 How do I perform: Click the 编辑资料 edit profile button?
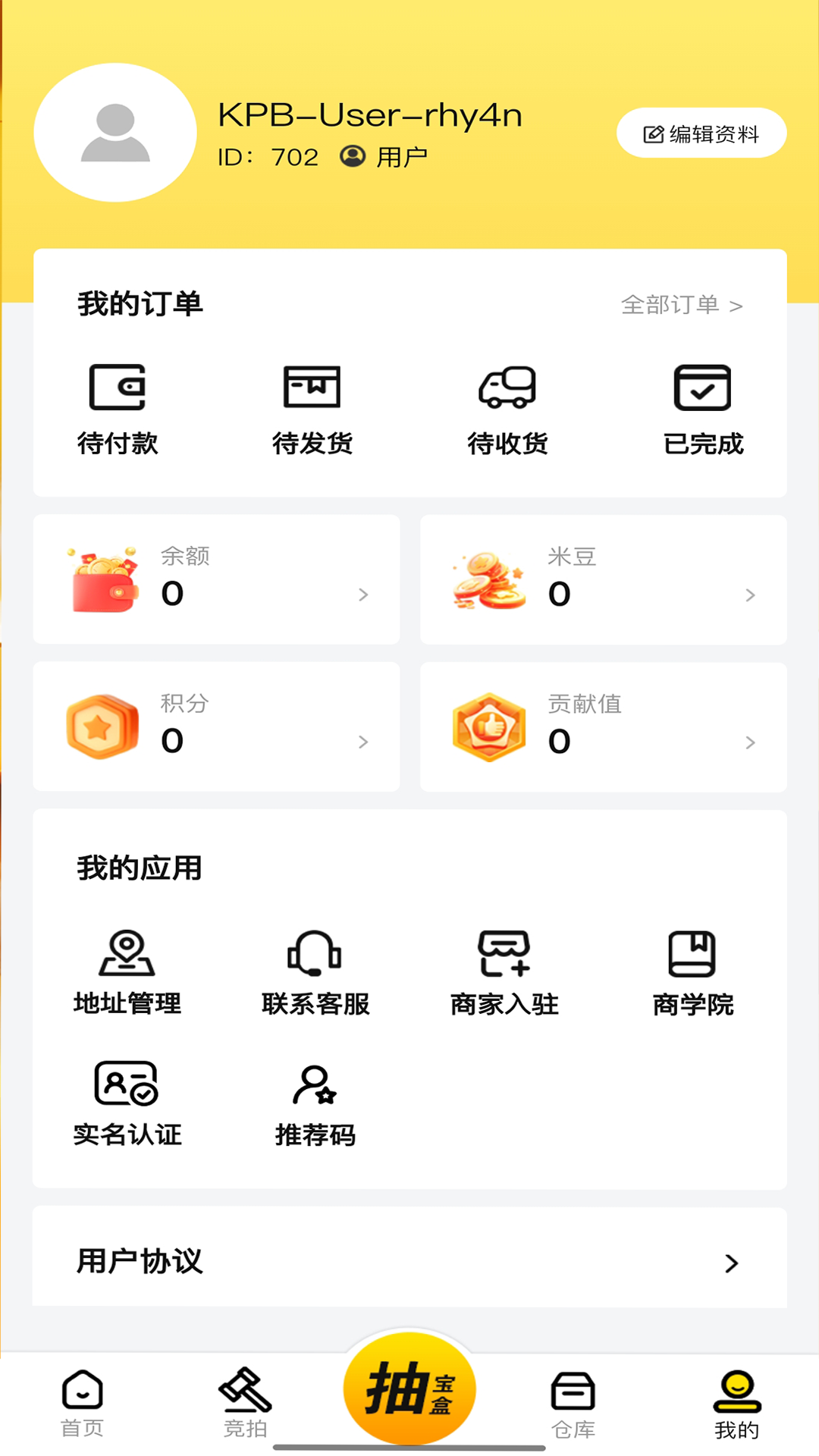[701, 132]
